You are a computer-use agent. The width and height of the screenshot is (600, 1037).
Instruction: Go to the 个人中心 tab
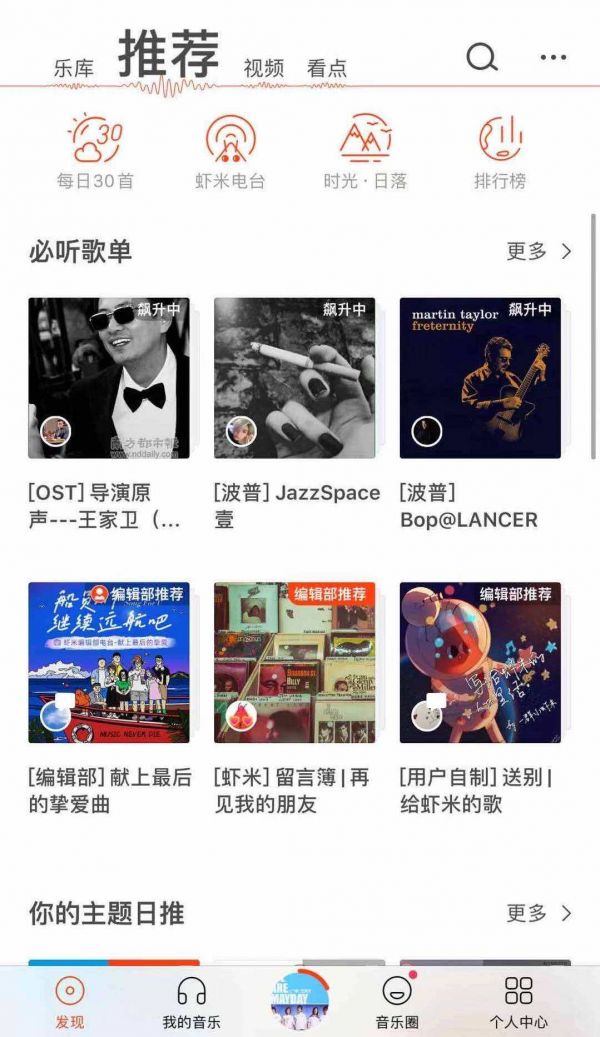(x=518, y=1002)
